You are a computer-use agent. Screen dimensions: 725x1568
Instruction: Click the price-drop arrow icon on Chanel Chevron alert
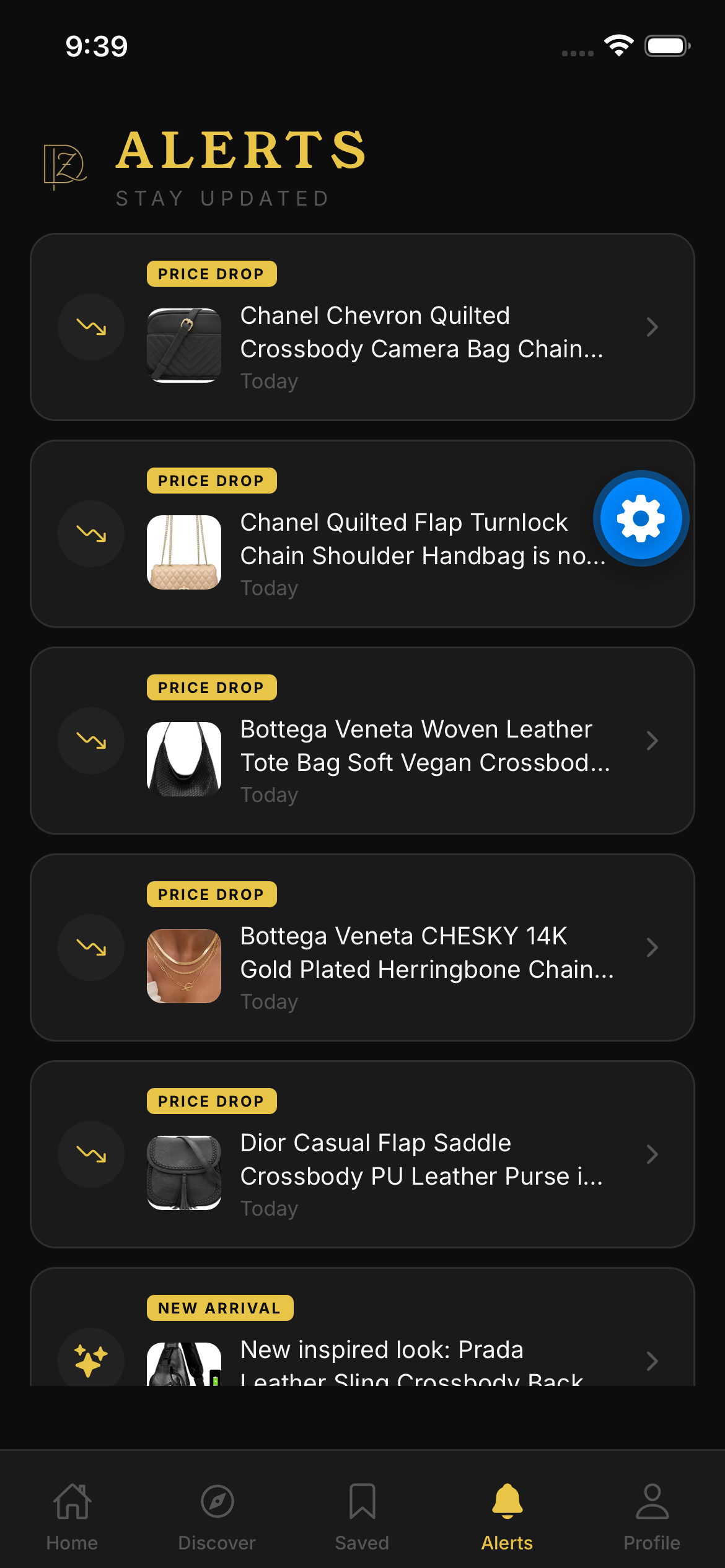tap(90, 327)
